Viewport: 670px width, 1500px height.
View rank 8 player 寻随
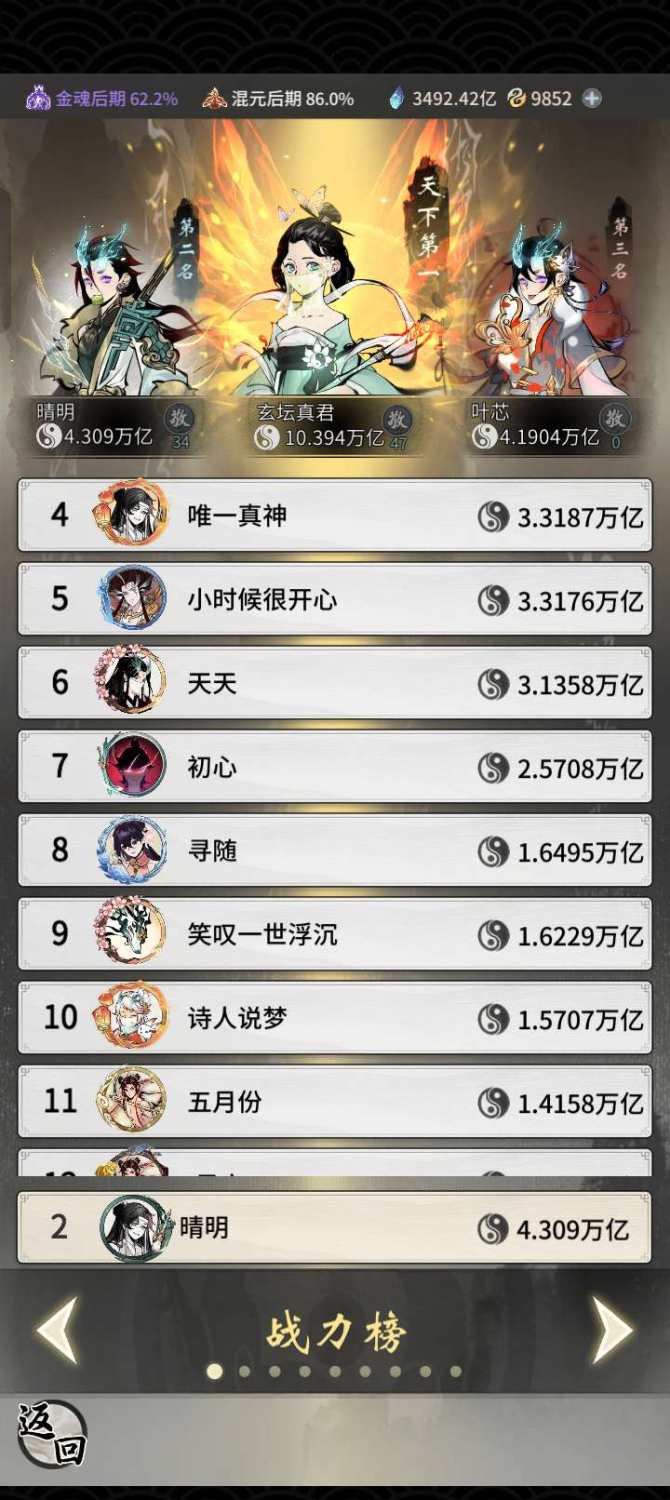point(335,851)
